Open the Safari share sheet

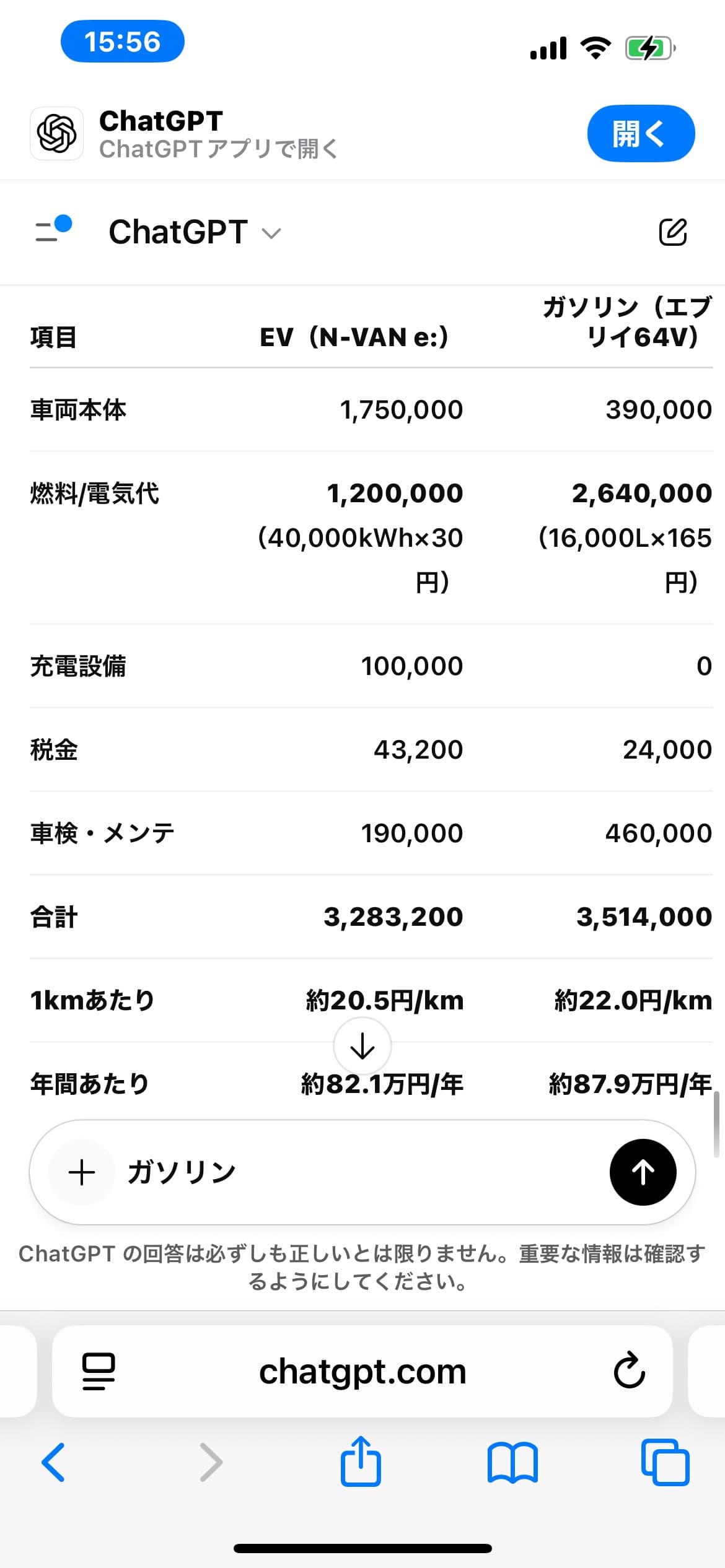tap(361, 1460)
